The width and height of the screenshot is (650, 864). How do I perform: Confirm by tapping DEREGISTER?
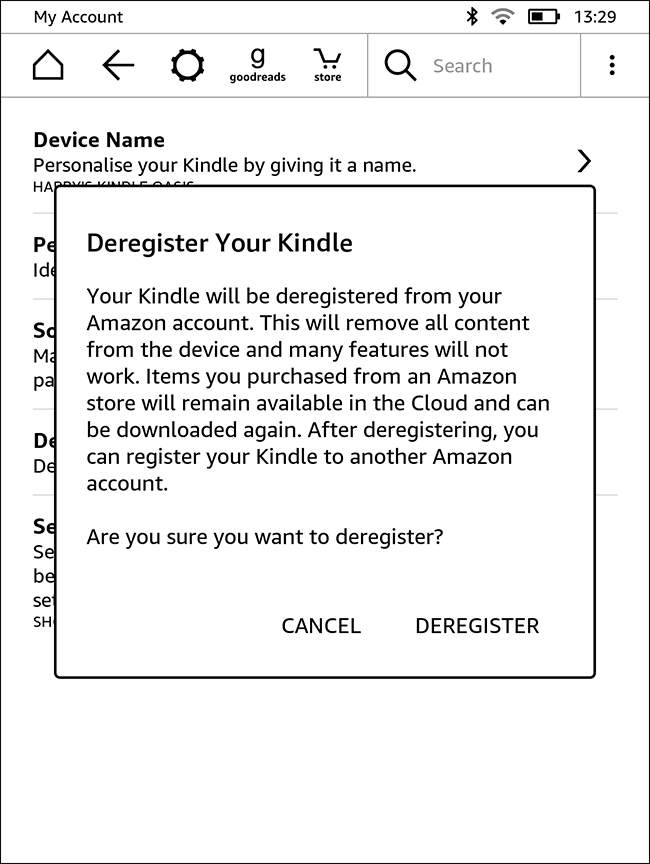pyautogui.click(x=477, y=626)
